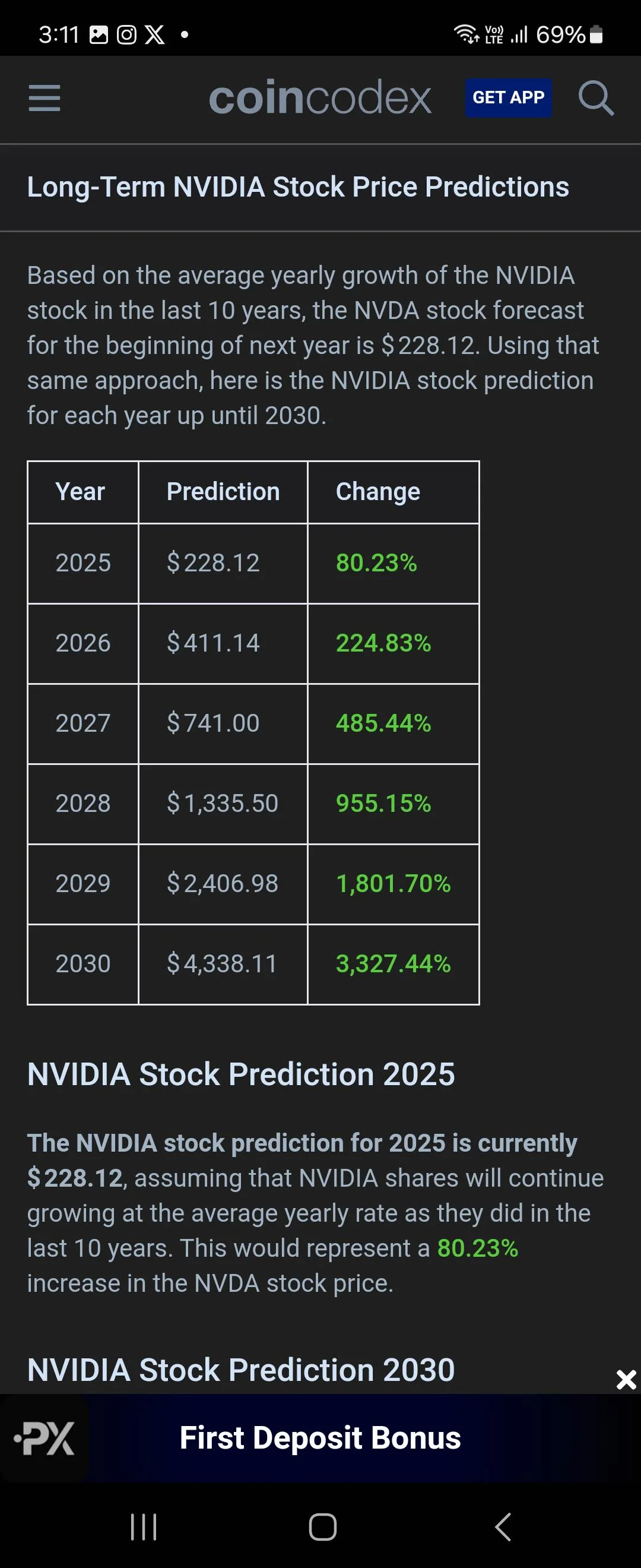This screenshot has width=641, height=1568.
Task: Tap the GET APP button
Action: click(x=509, y=97)
